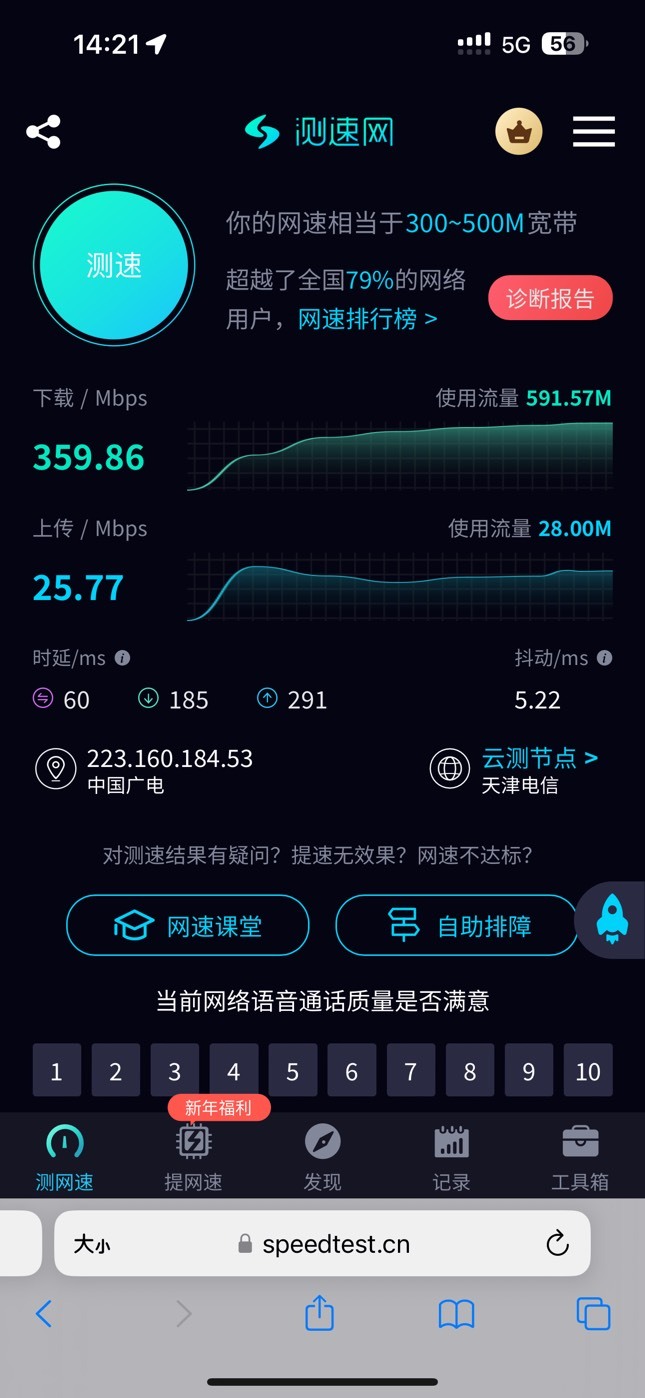Screen dimensions: 645x1398
Task: Rate voice call quality as 1
Action: (x=56, y=1071)
